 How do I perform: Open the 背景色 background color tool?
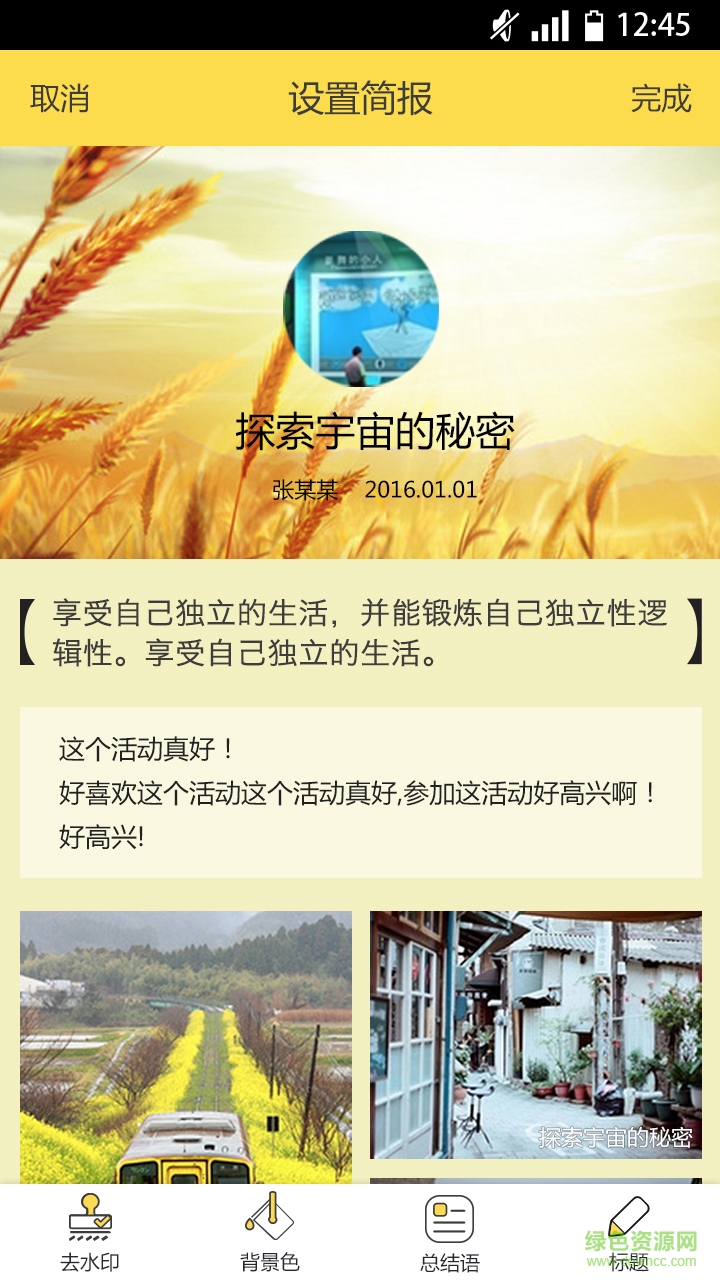pos(270,1237)
